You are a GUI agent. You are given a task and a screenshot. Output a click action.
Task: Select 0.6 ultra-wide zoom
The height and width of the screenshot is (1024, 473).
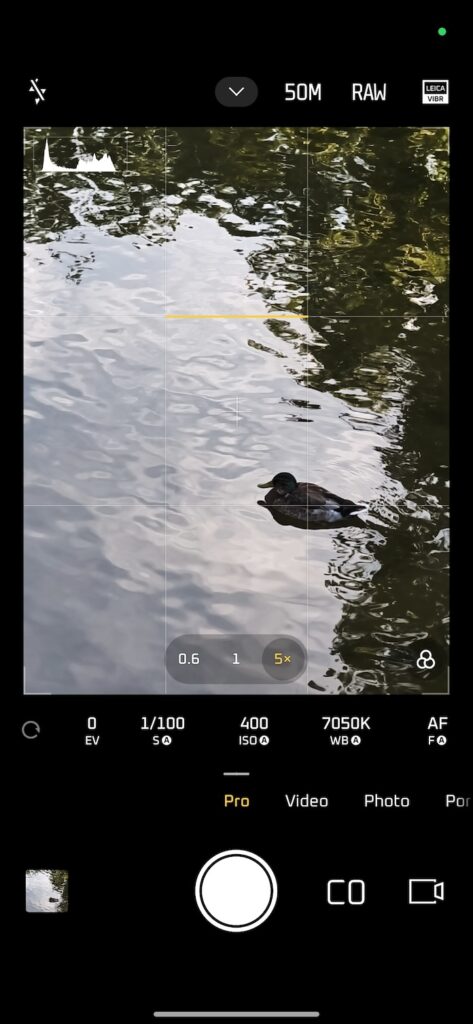click(189, 659)
